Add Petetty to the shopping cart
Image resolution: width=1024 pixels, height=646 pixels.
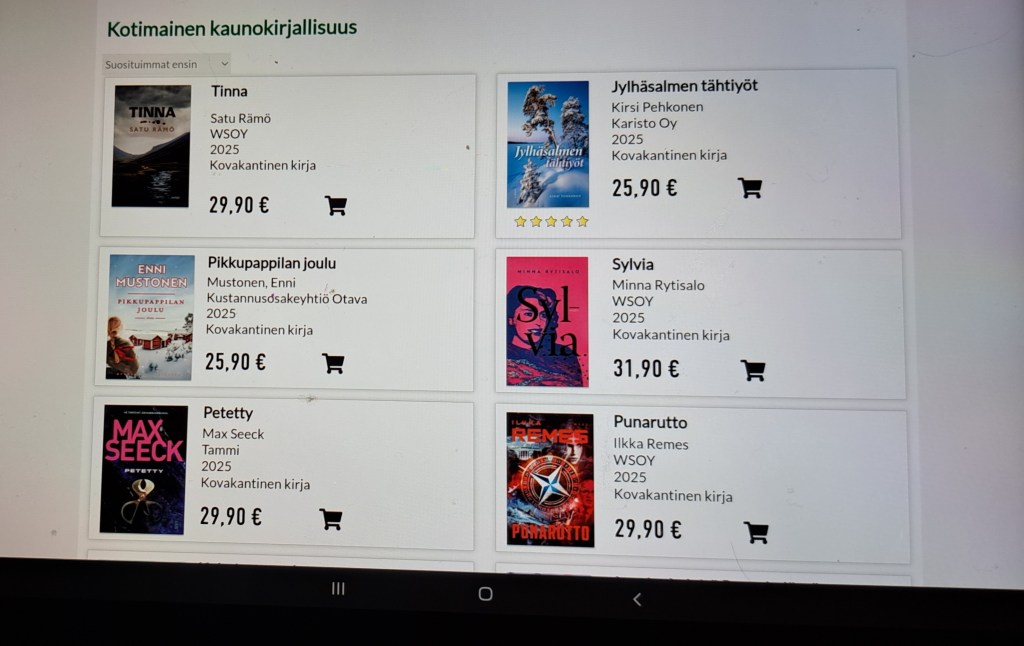(x=330, y=519)
